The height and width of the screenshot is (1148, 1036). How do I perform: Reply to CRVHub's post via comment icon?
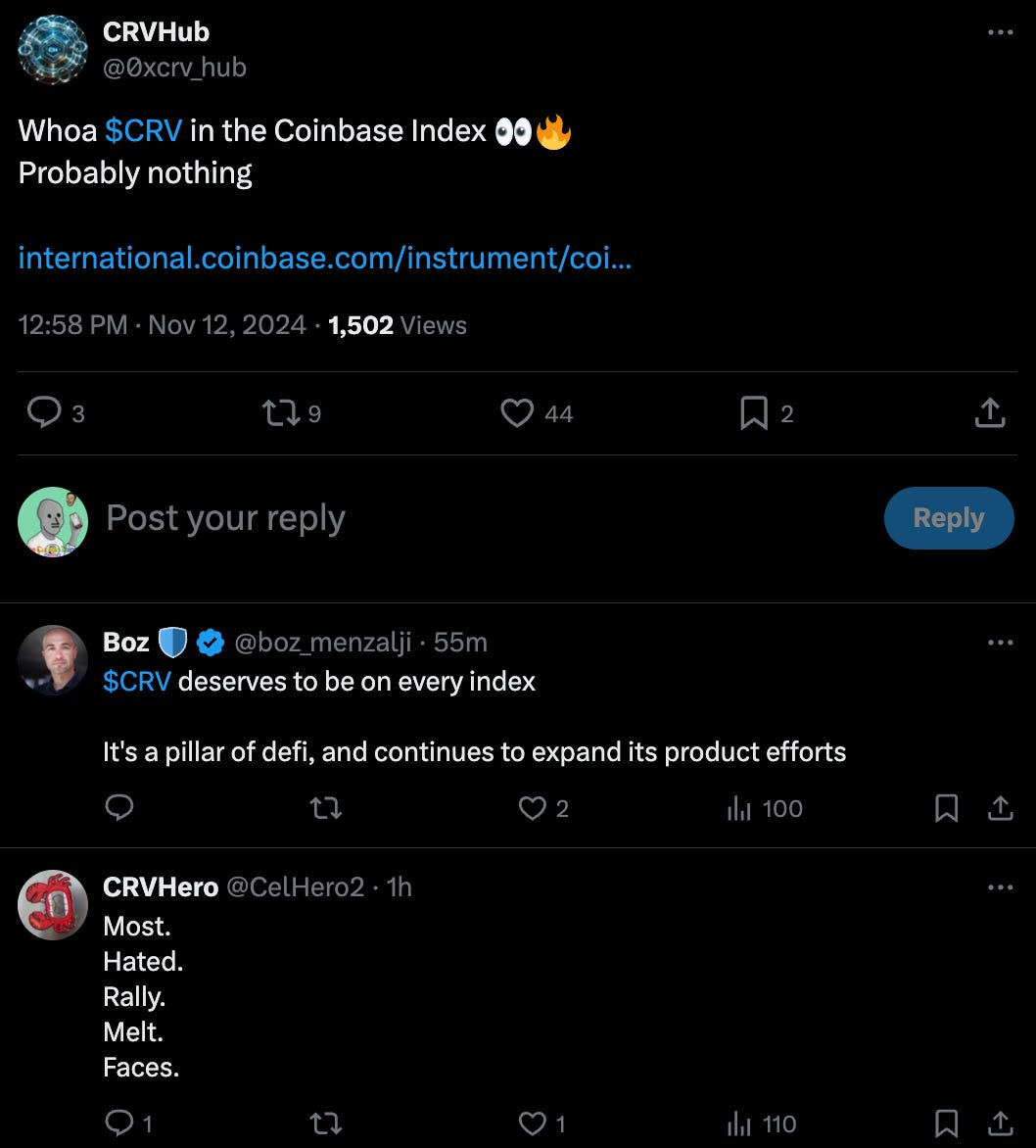[45, 412]
